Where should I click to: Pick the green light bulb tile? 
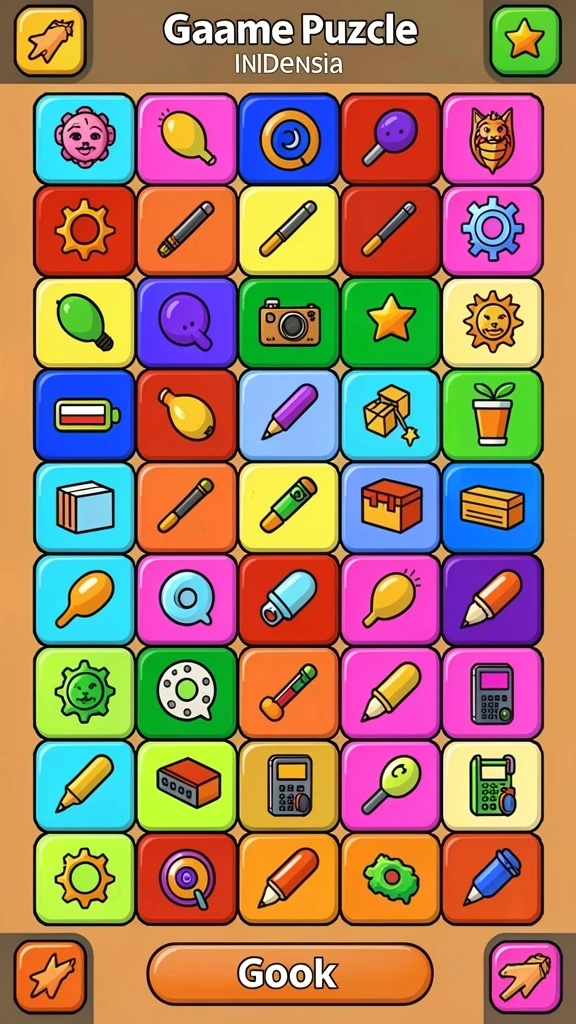click(84, 323)
